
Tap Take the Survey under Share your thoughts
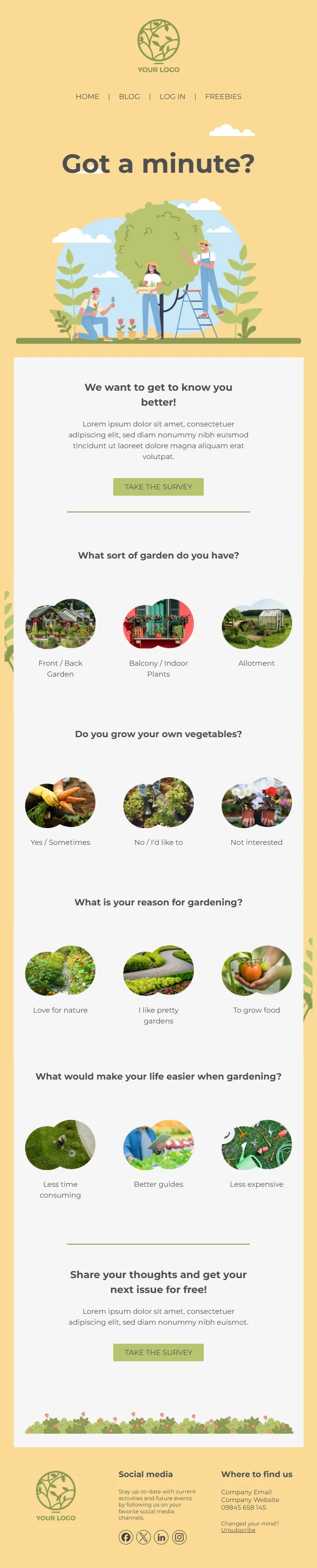pyautogui.click(x=158, y=1353)
